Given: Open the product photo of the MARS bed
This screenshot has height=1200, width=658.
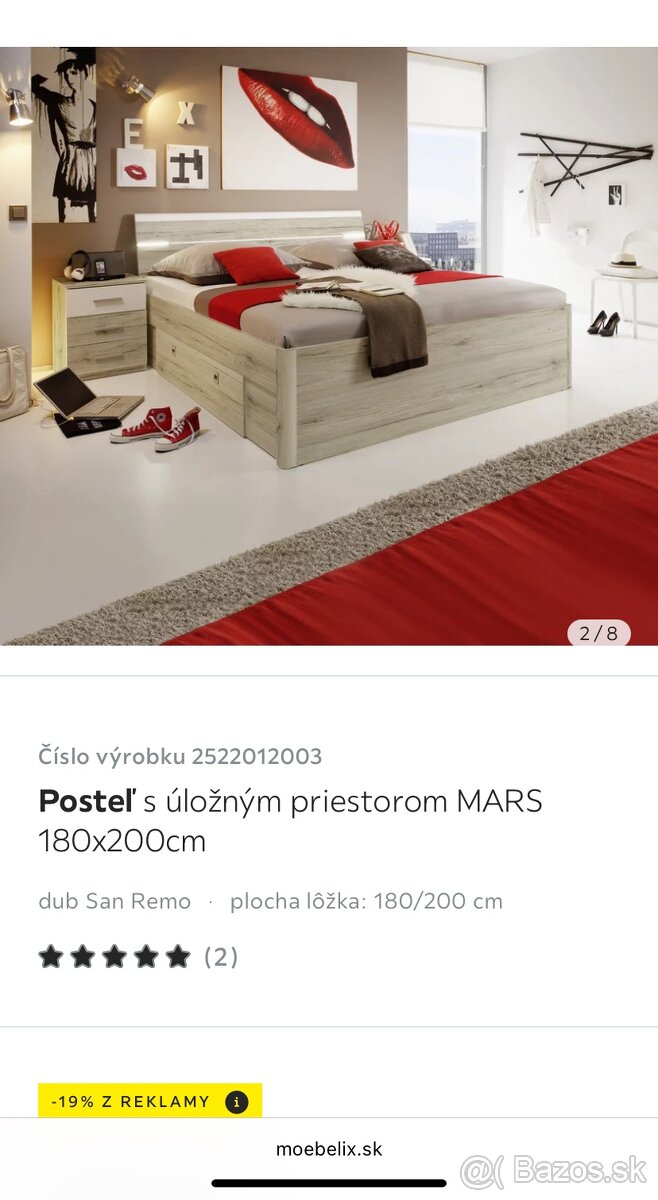Looking at the screenshot, I should [x=329, y=345].
